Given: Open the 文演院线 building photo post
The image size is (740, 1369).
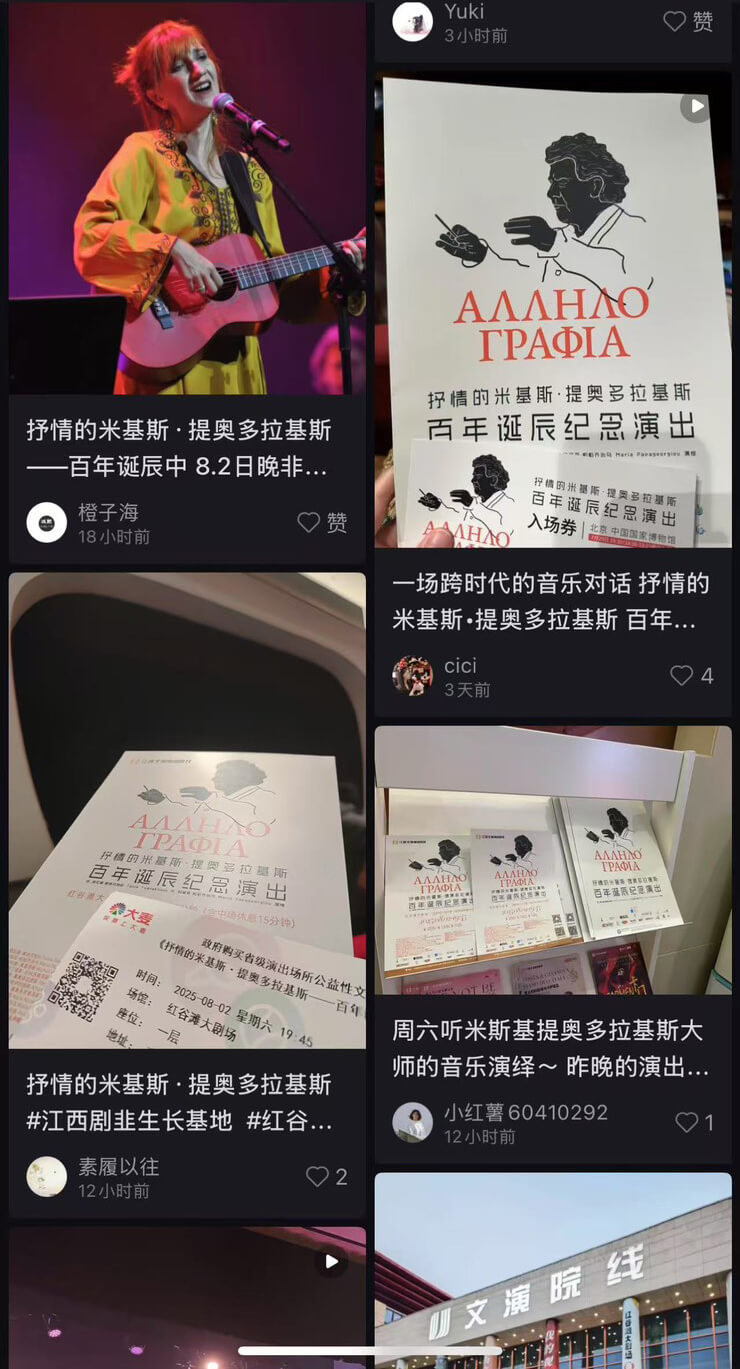Looking at the screenshot, I should [553, 1270].
